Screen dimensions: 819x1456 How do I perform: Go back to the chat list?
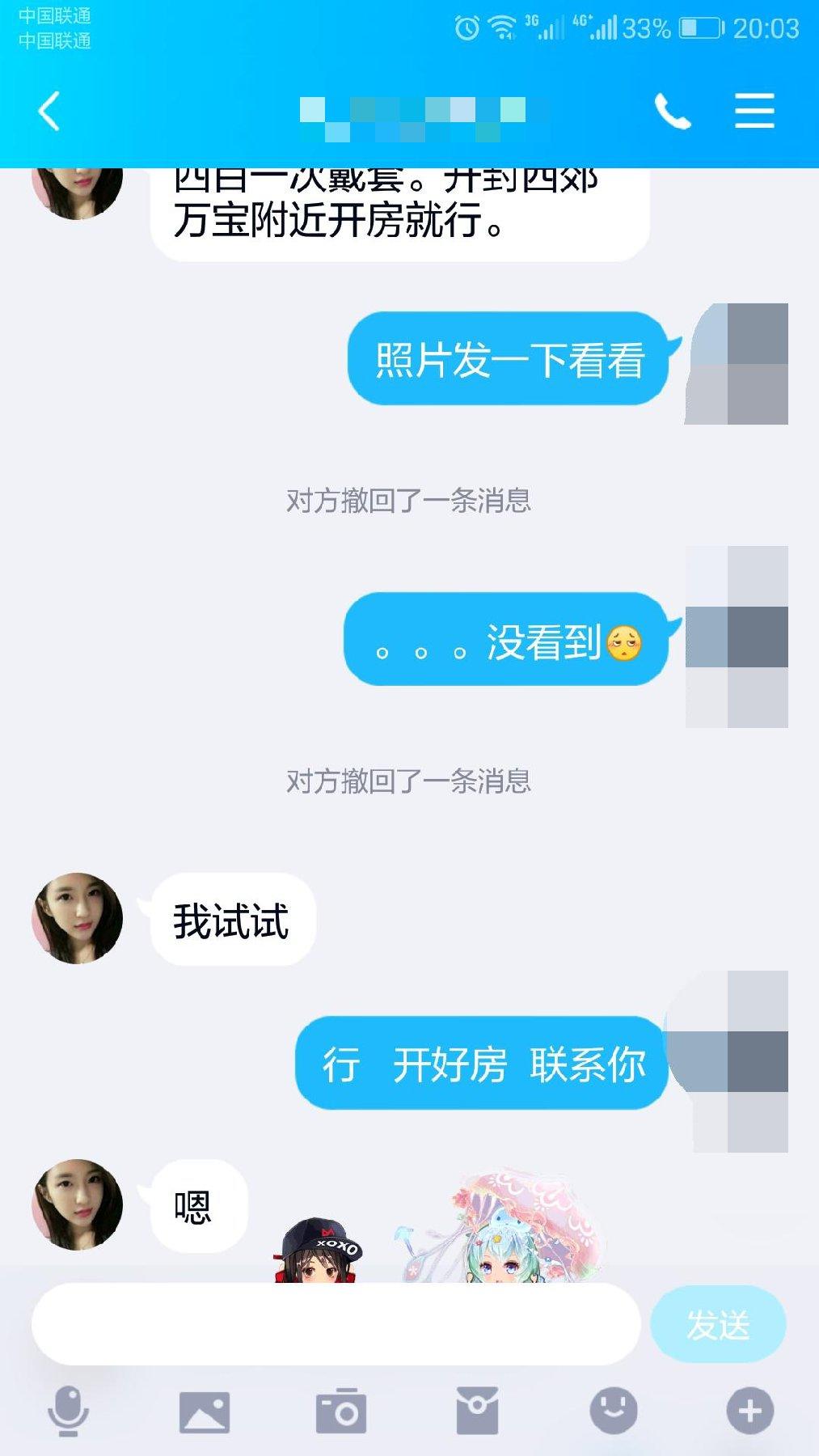click(x=49, y=111)
